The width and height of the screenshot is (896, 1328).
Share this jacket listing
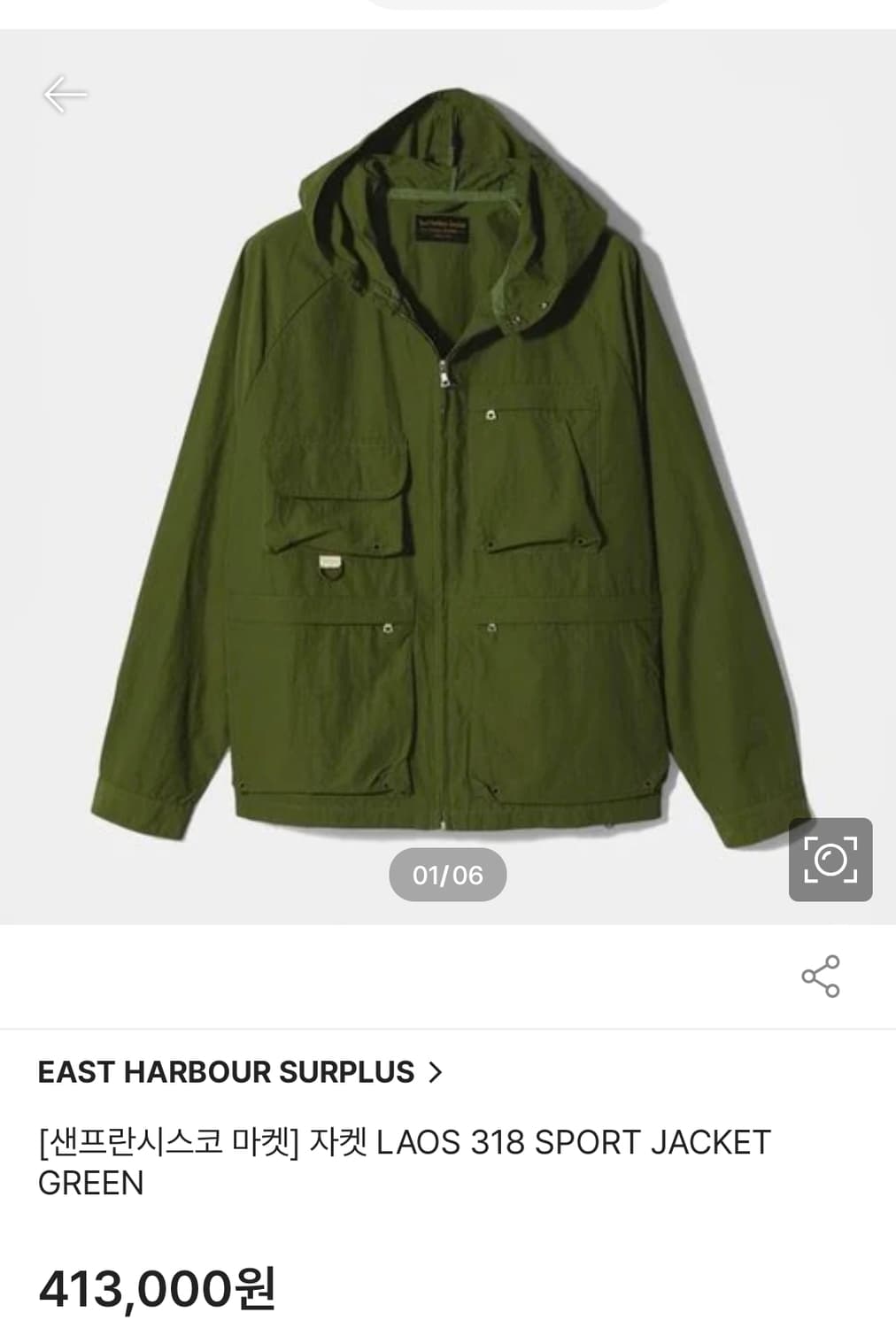[x=821, y=976]
